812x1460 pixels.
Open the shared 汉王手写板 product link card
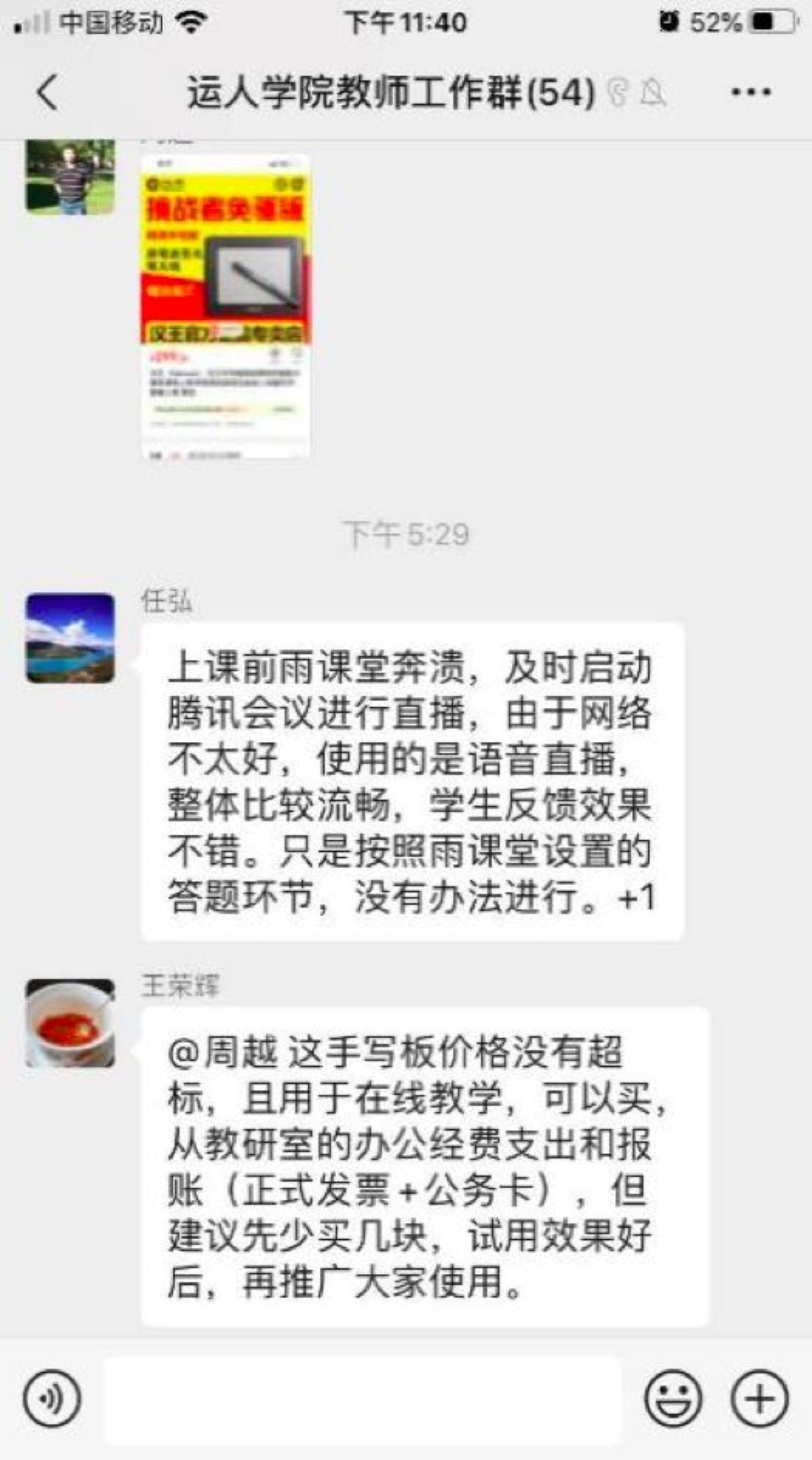pyautogui.click(x=227, y=306)
